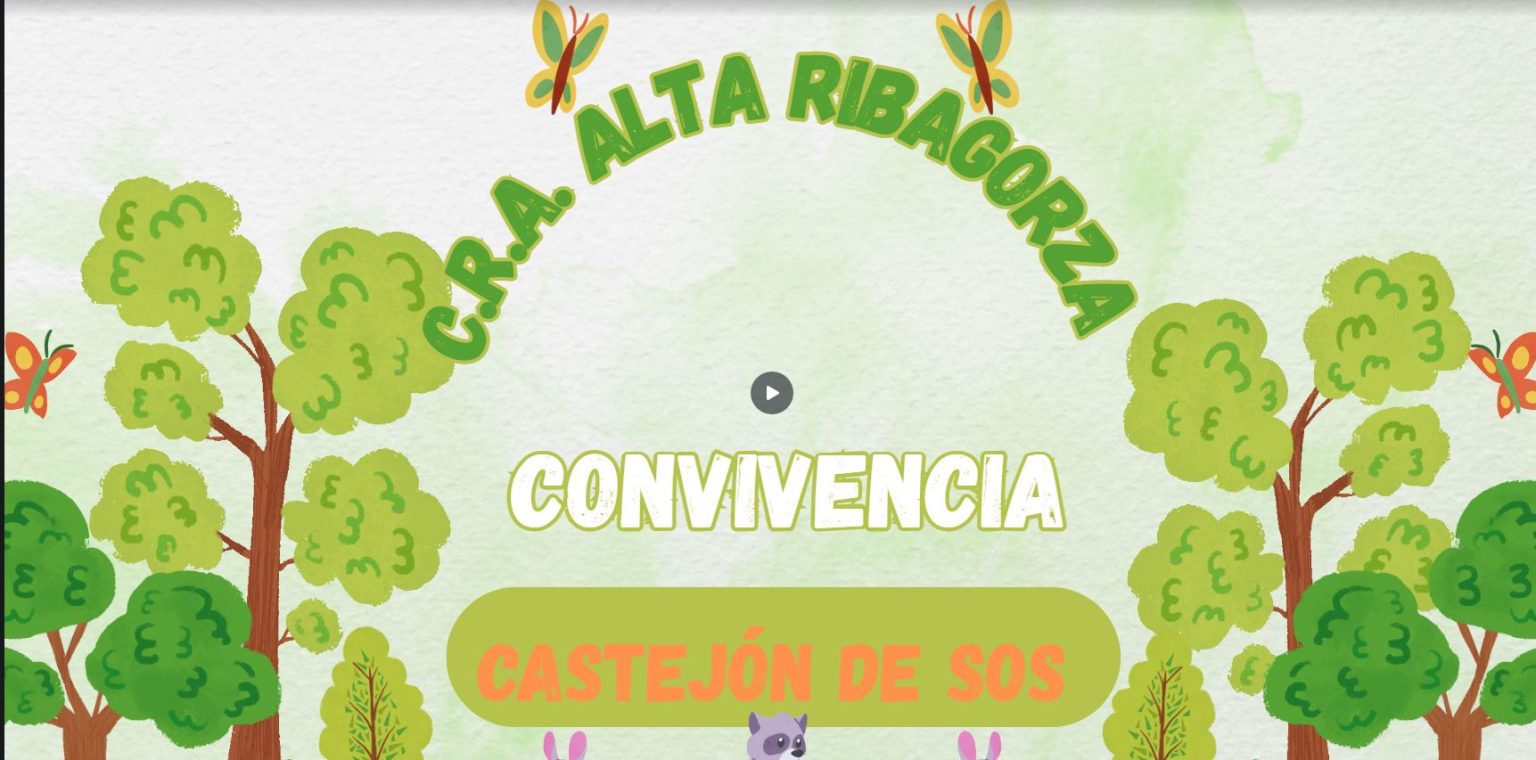This screenshot has width=1536, height=760.
Task: Play the Convivencia video
Action: click(771, 393)
